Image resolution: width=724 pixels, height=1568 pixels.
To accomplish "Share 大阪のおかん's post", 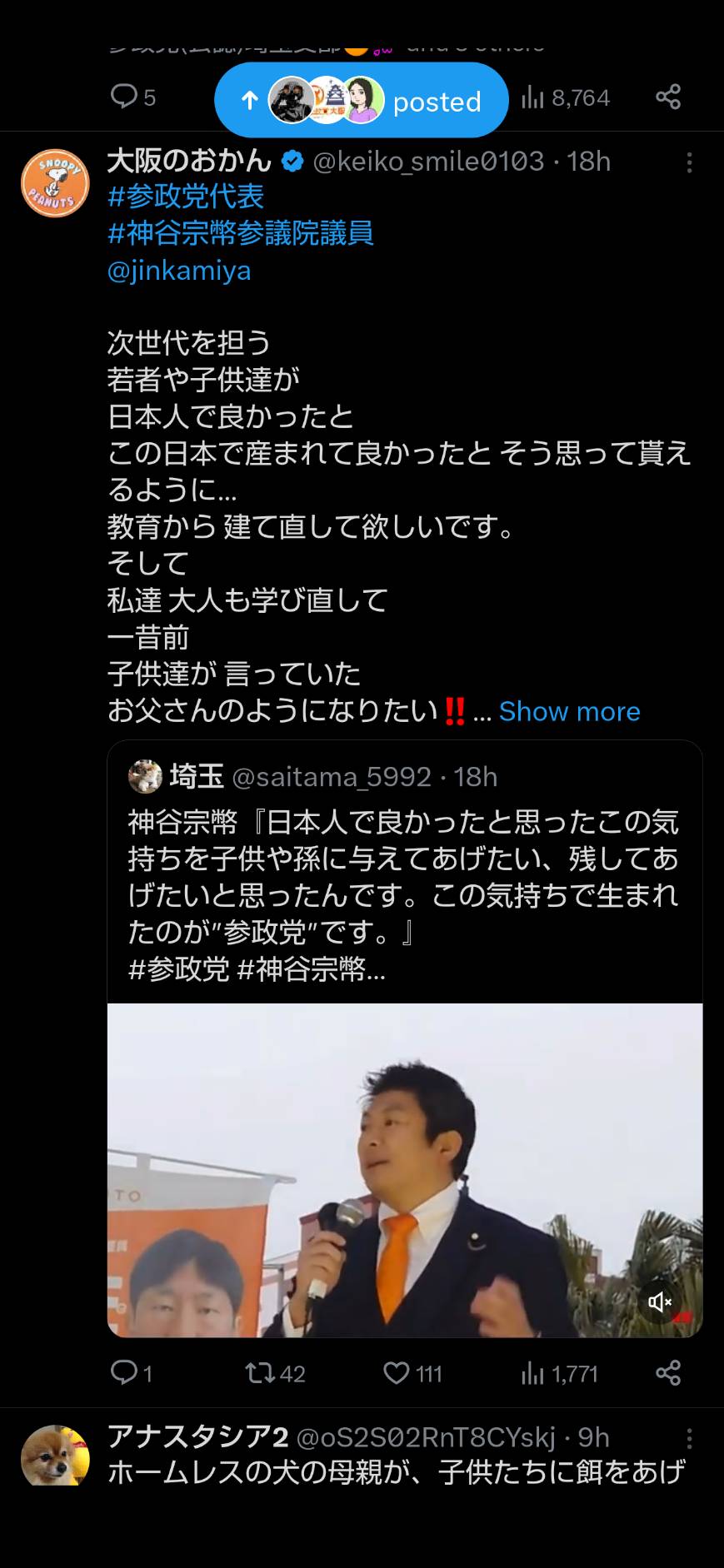I will click(668, 1373).
